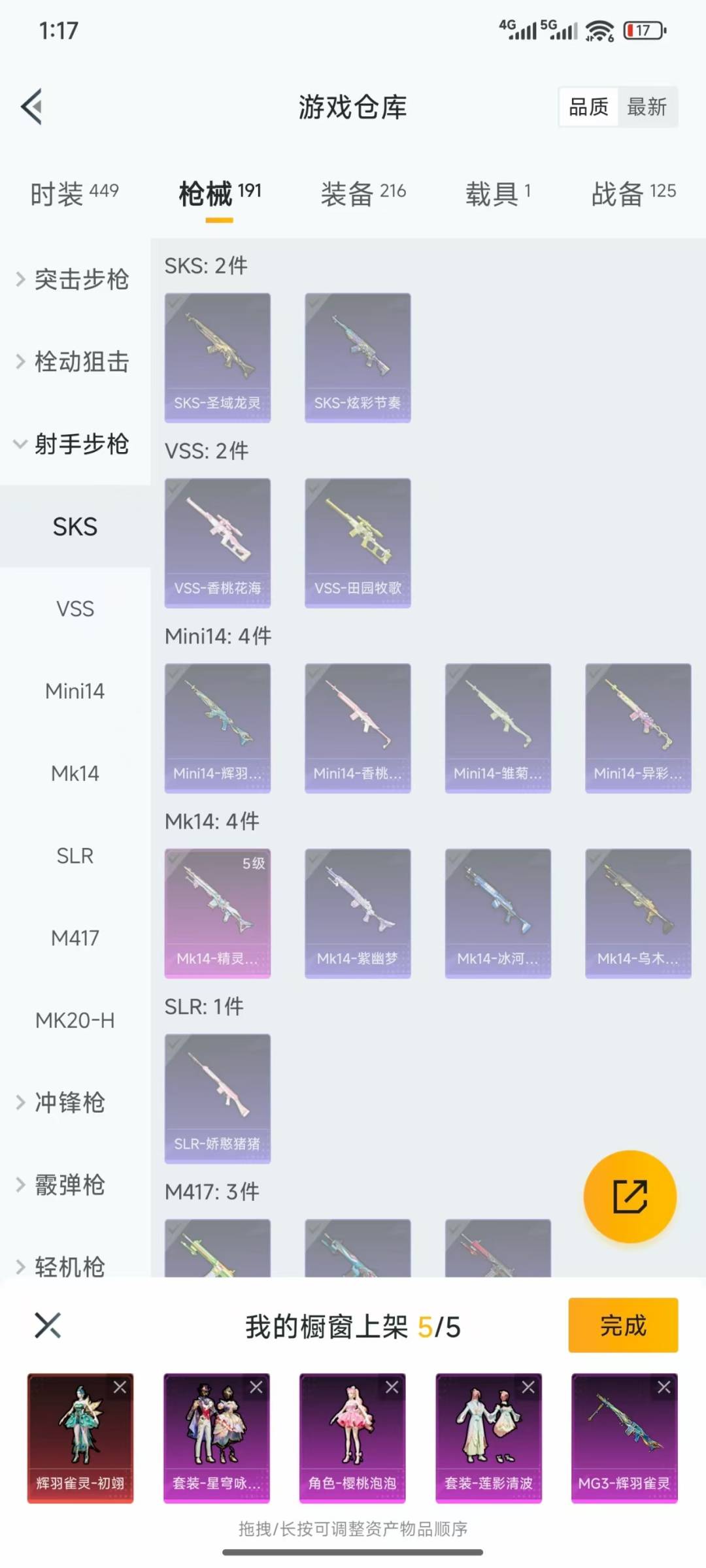Close the showcase shelf panel
The height and width of the screenshot is (1568, 706).
48,1326
